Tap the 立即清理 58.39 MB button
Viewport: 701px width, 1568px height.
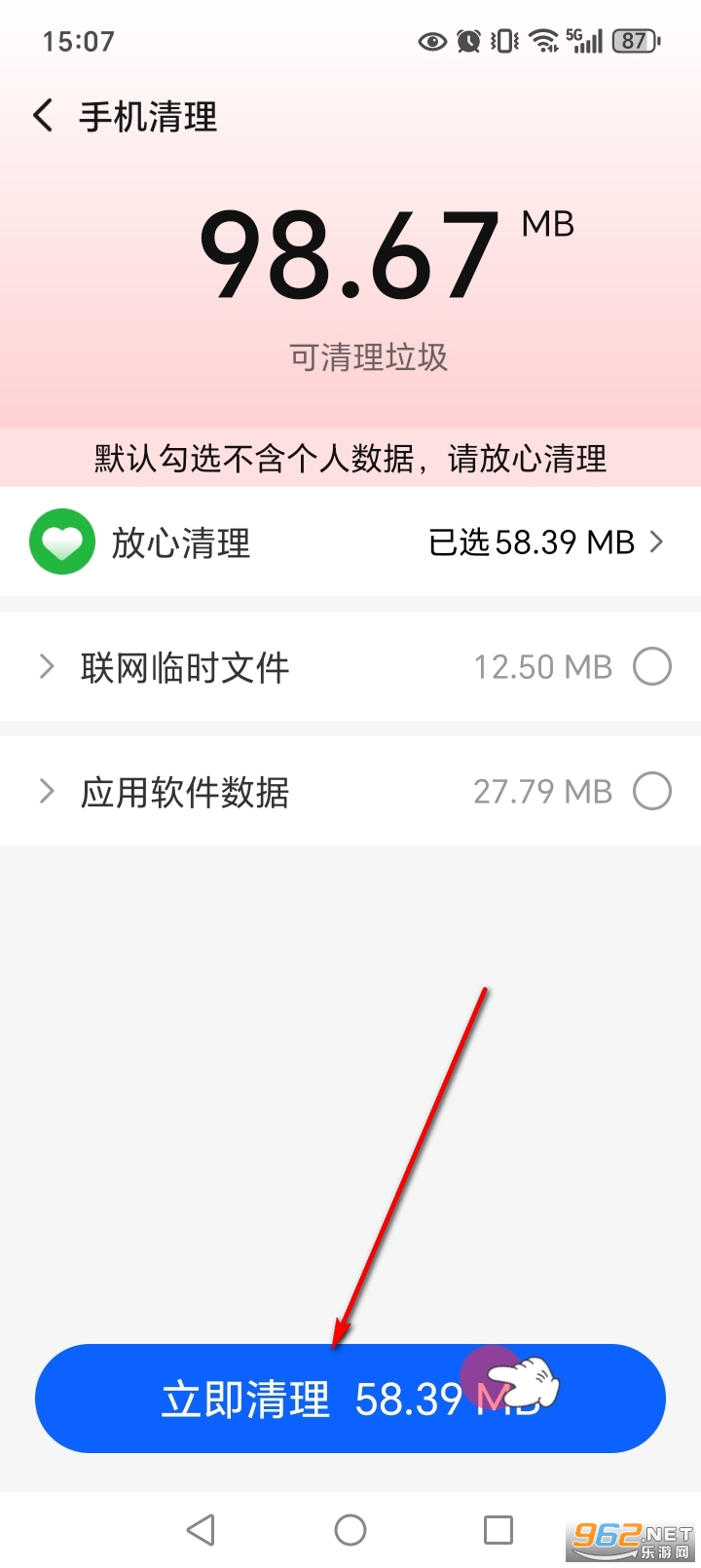[x=350, y=1398]
